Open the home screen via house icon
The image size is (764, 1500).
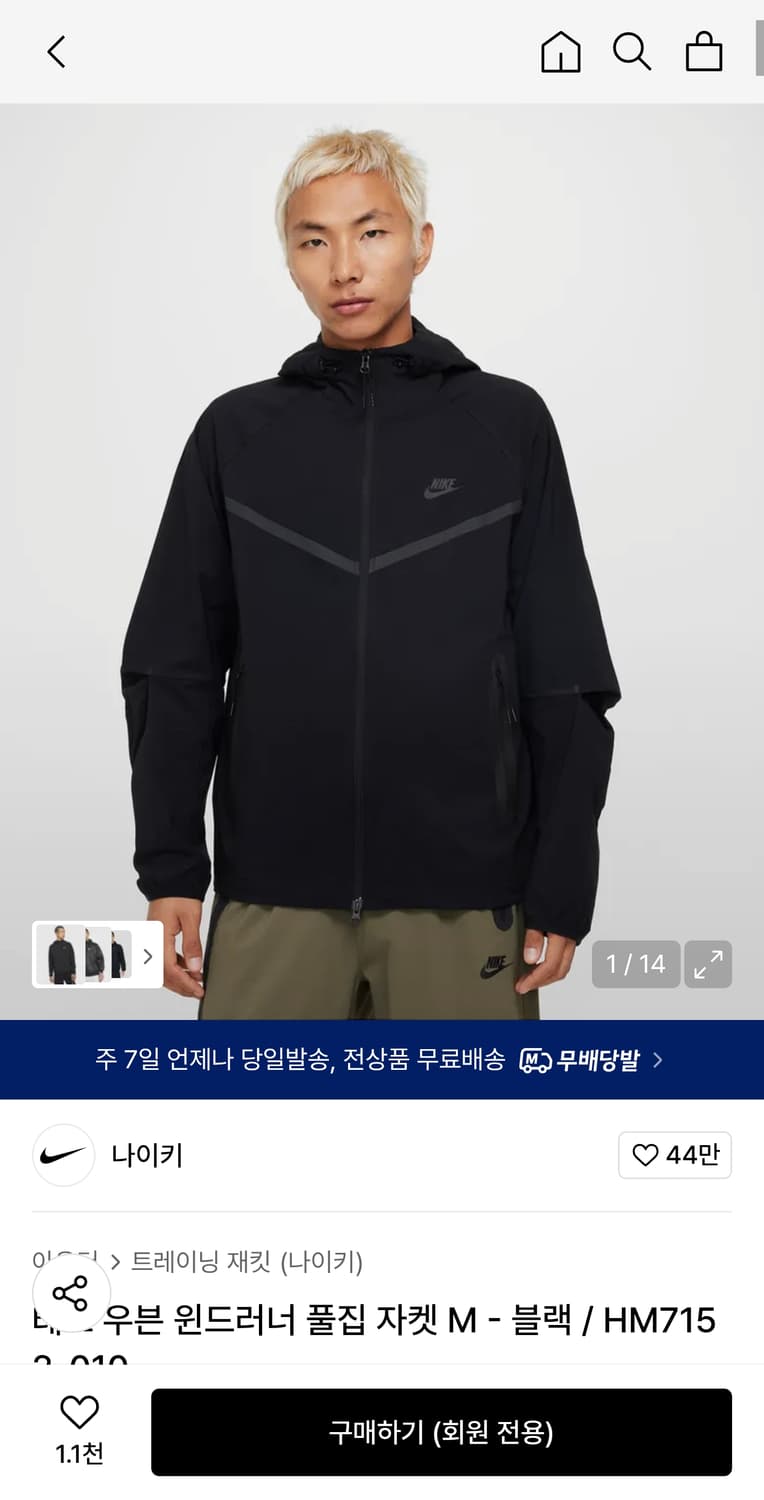click(561, 52)
